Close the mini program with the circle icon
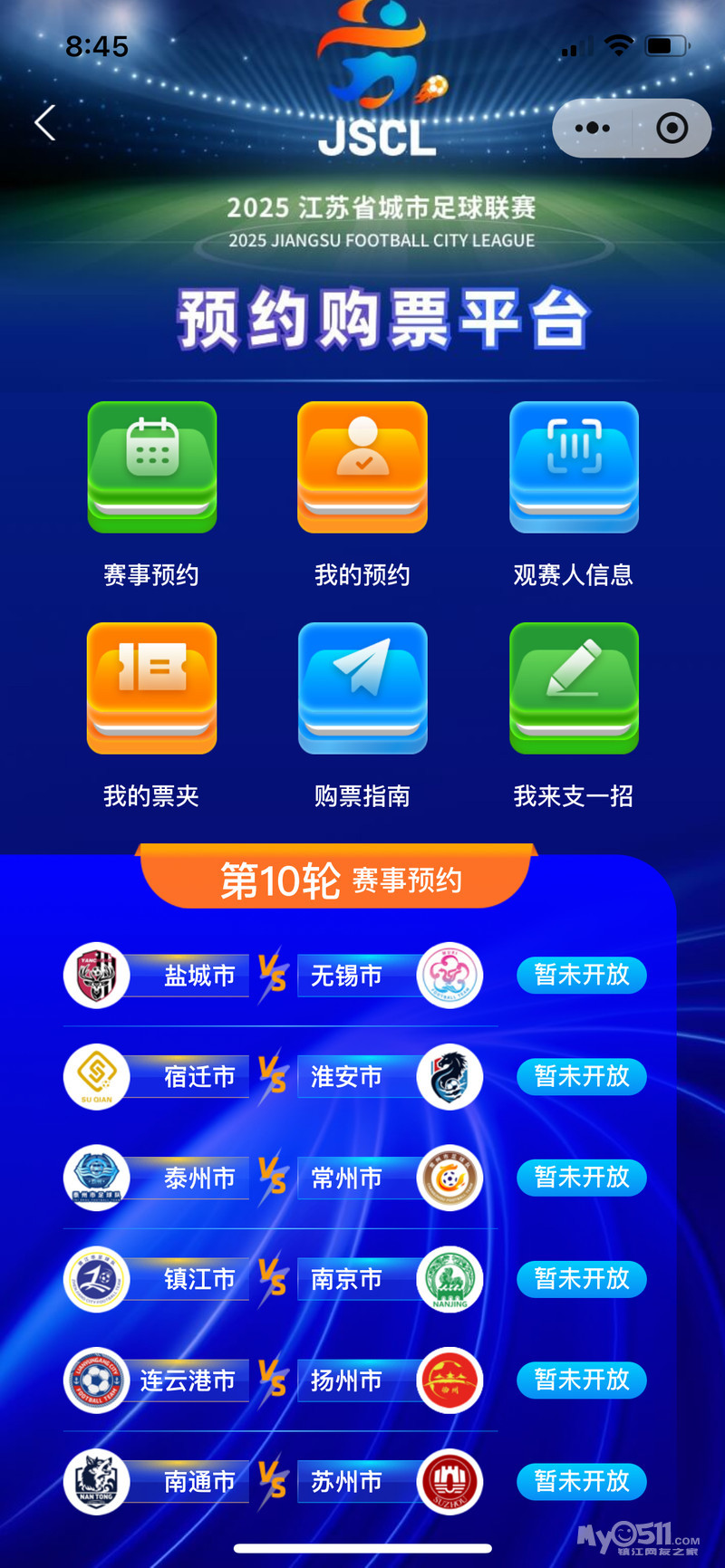Screen dimensions: 725x1568 coord(672,128)
